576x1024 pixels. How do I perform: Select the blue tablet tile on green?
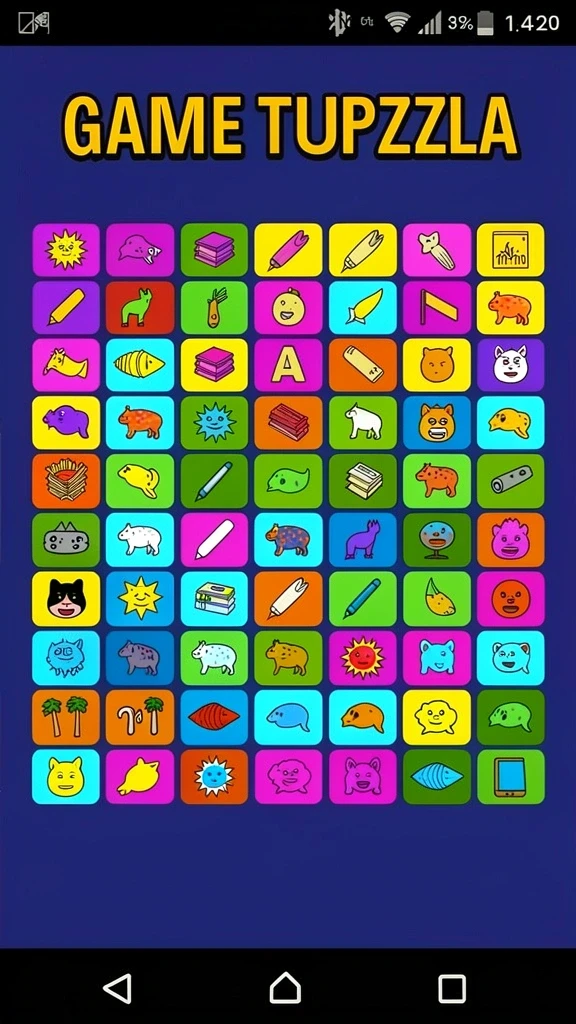click(510, 776)
